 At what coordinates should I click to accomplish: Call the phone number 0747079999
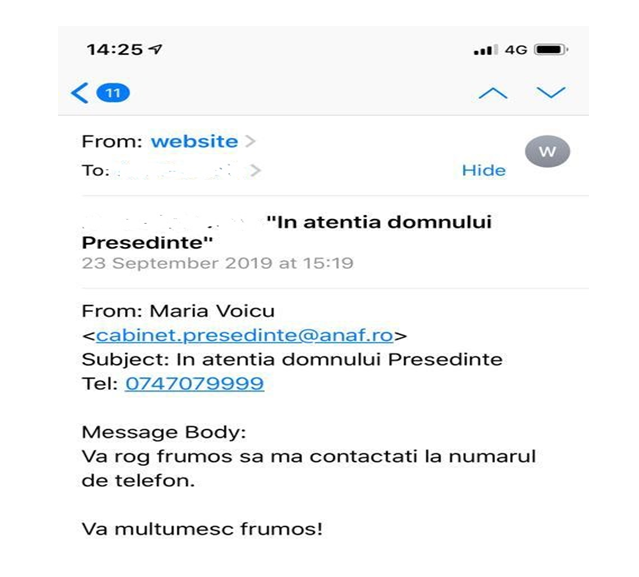pyautogui.click(x=194, y=384)
